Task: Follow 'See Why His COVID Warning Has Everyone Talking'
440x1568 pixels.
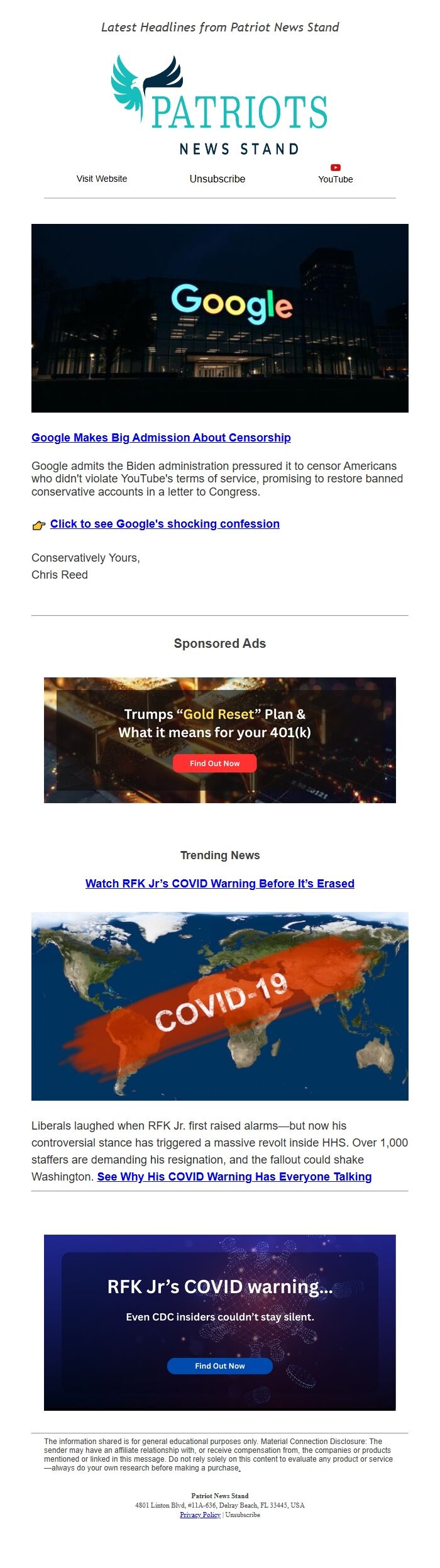Action: (234, 1176)
